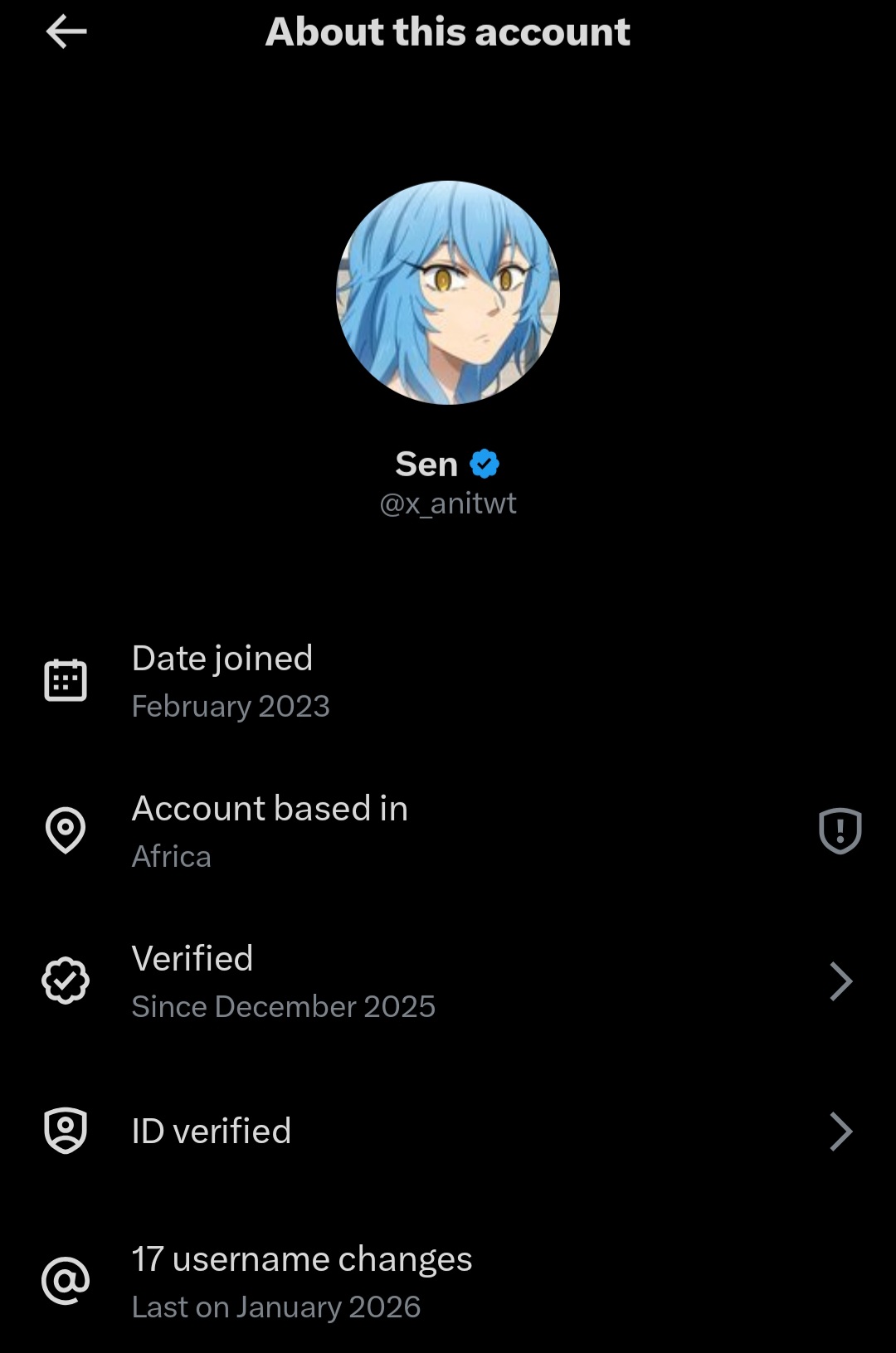
Task: Open the Verified since December 2025 row
Action: point(448,981)
